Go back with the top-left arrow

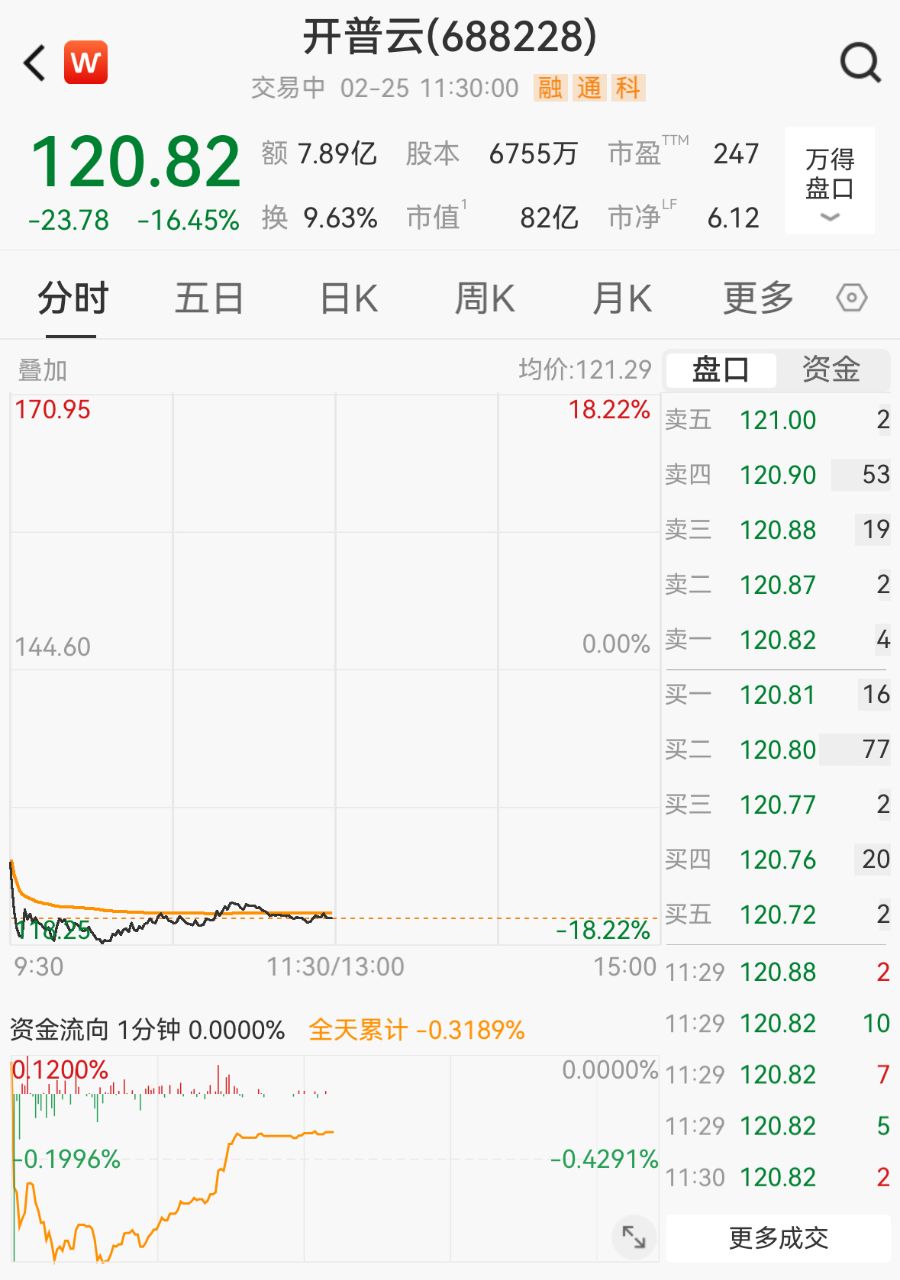35,63
